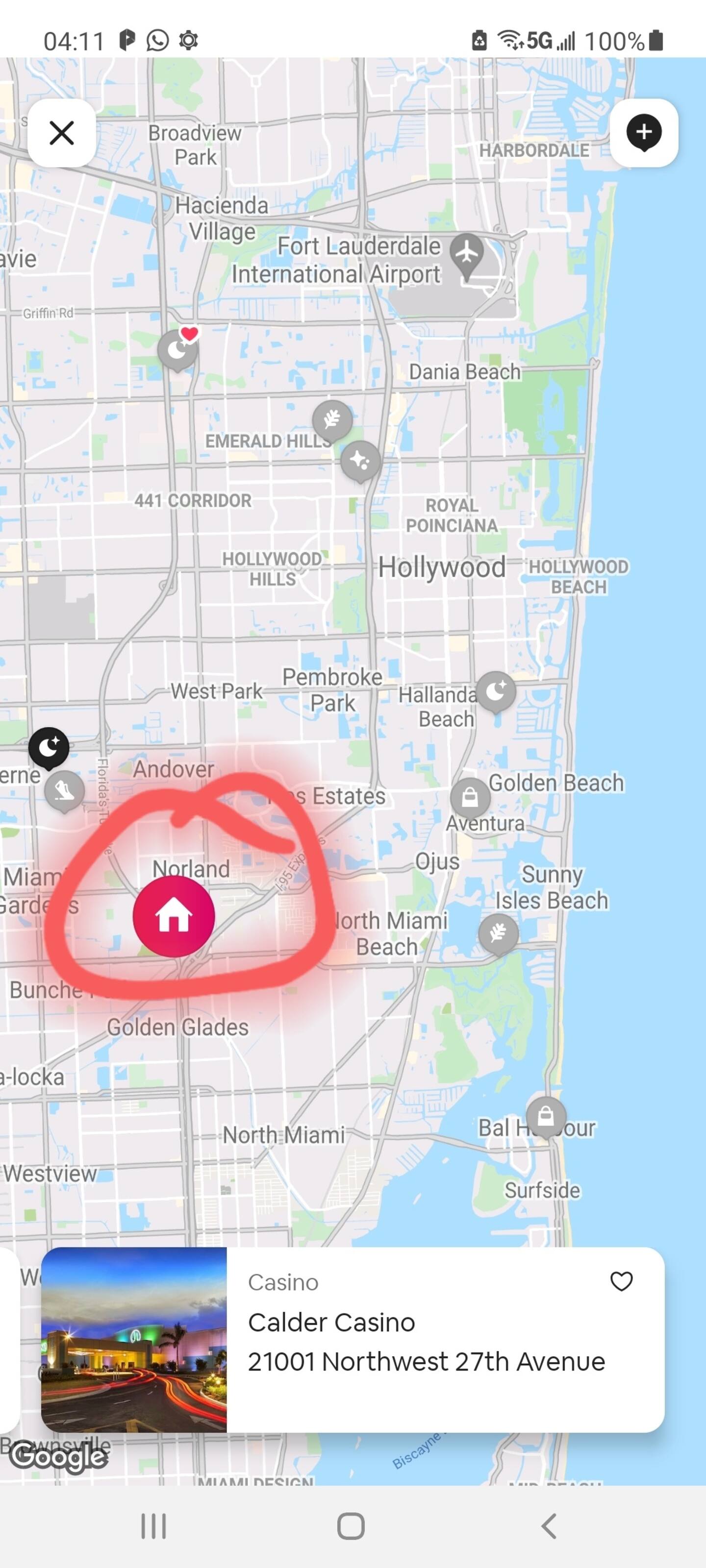Open leaf marker near Sunny Isles Beach

click(x=498, y=934)
